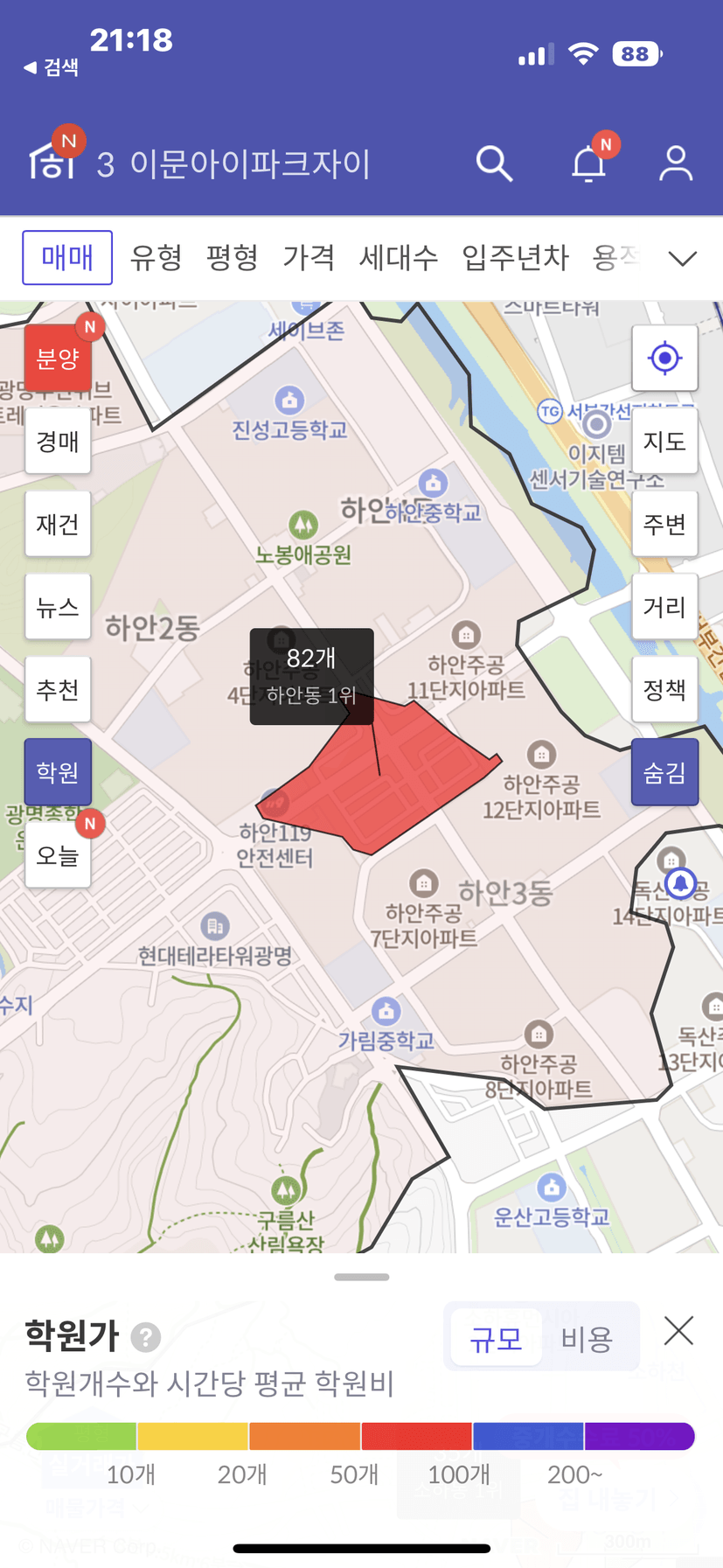Tap the 분양 map button

tap(58, 358)
